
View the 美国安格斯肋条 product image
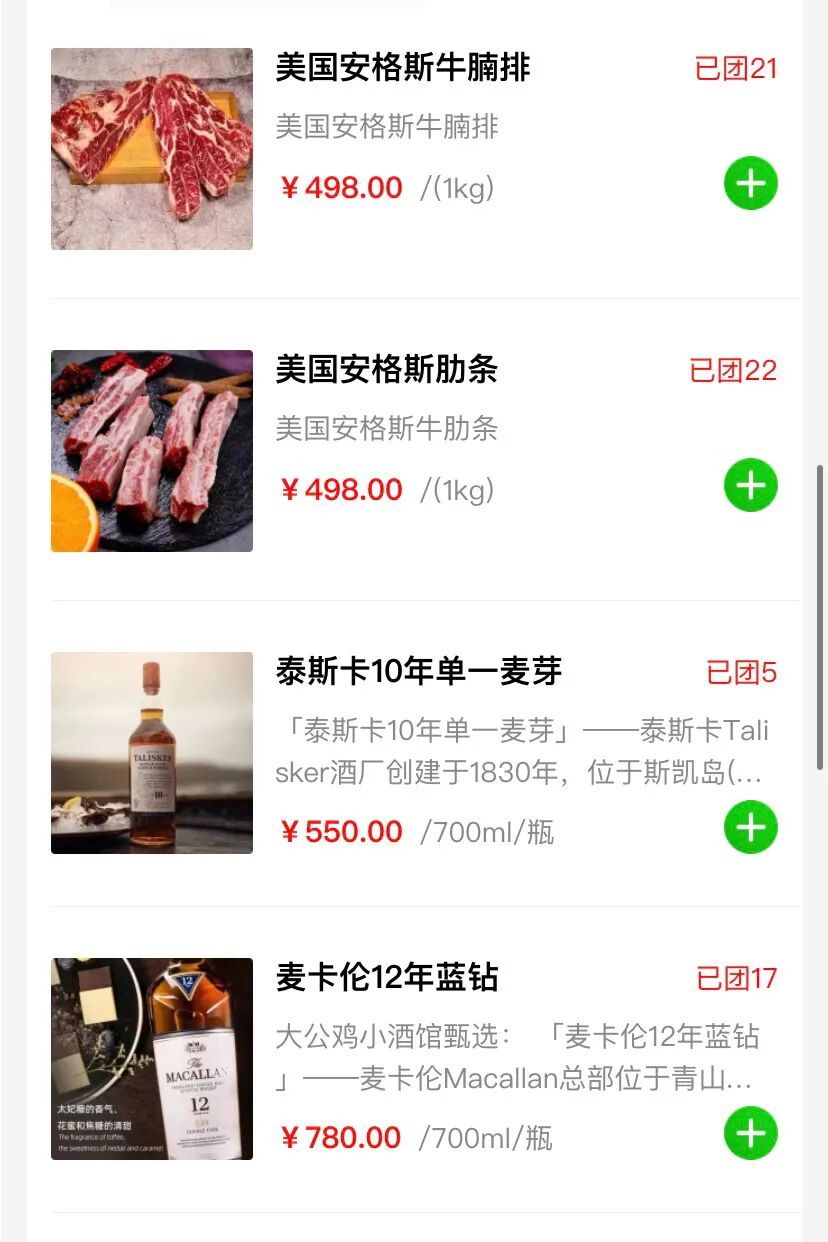coord(152,451)
